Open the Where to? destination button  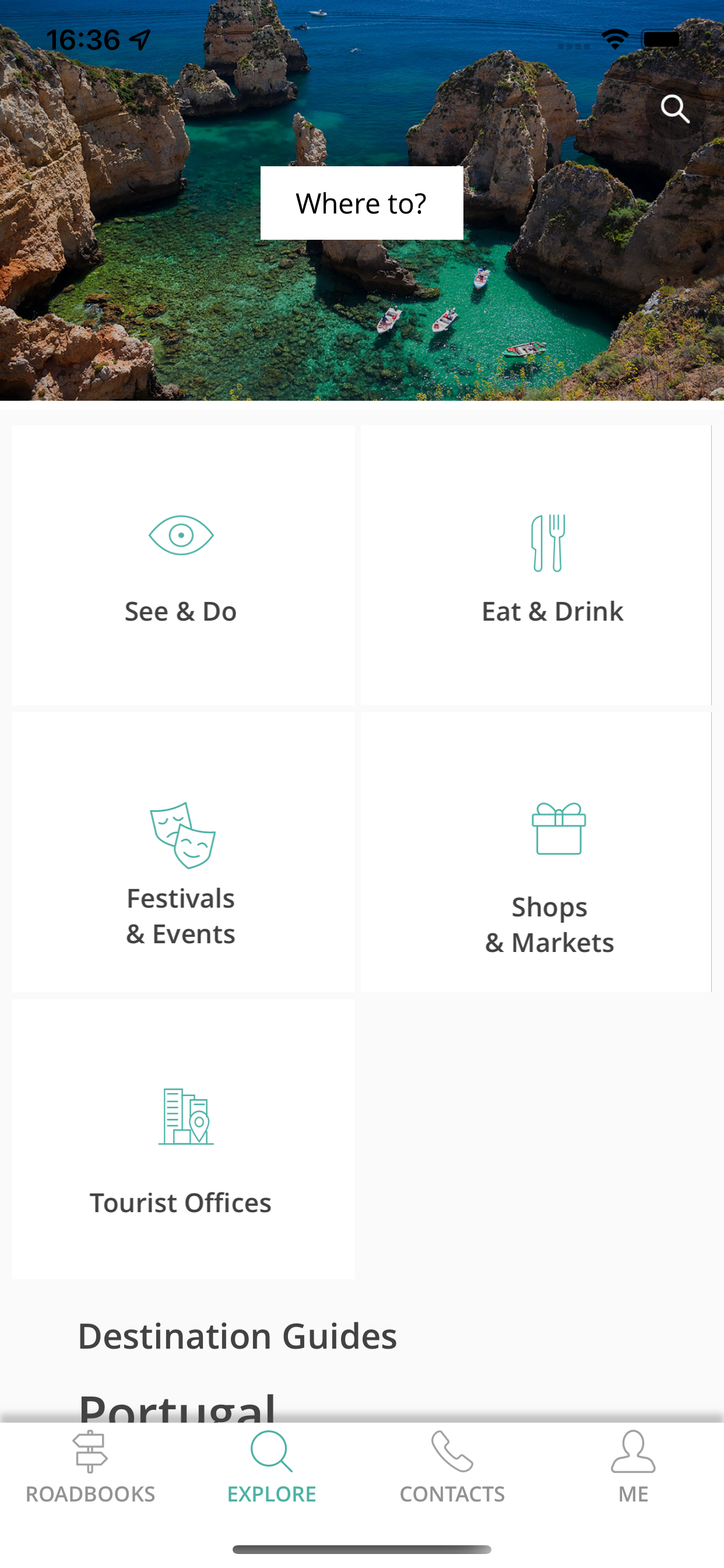point(362,202)
